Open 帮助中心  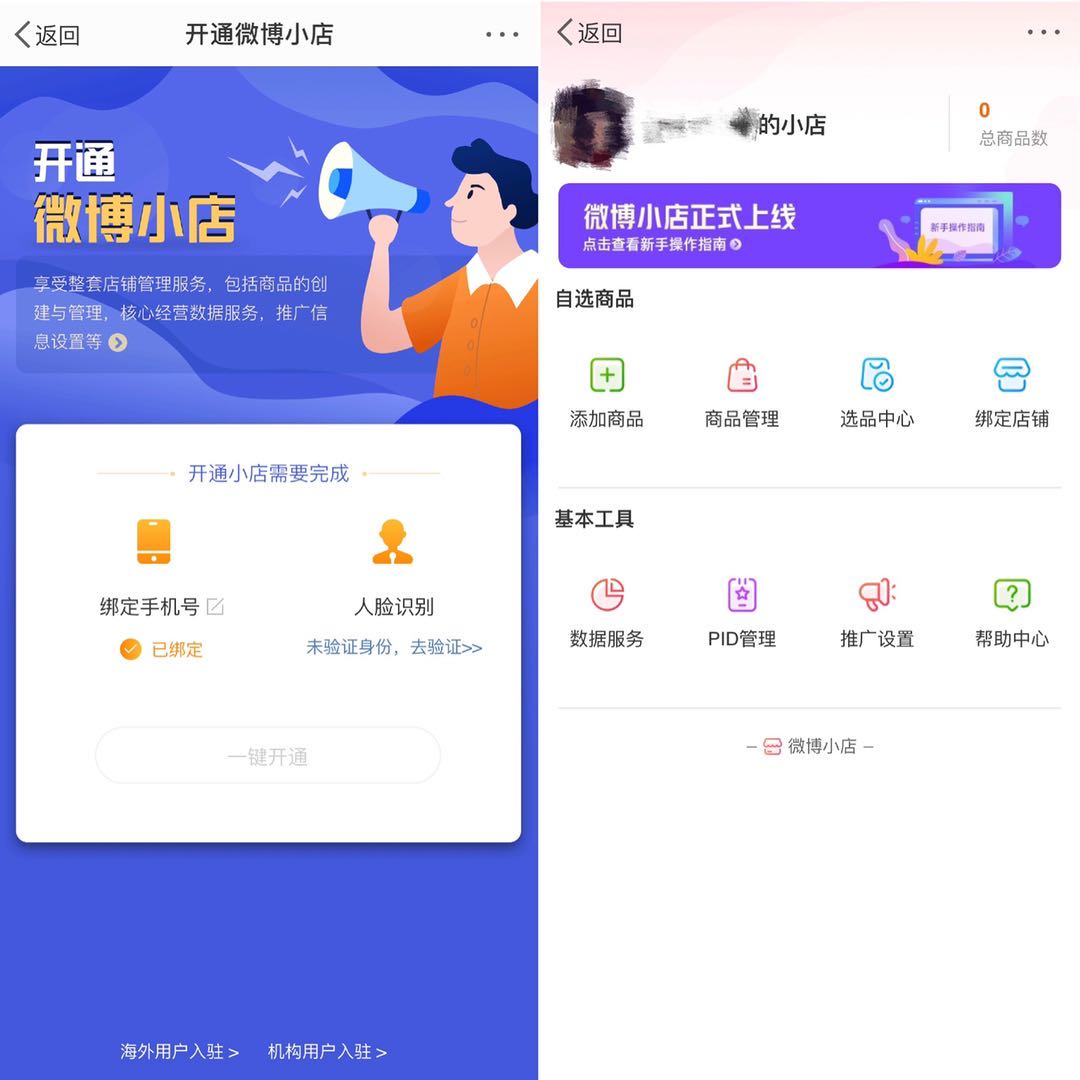coord(1011,612)
